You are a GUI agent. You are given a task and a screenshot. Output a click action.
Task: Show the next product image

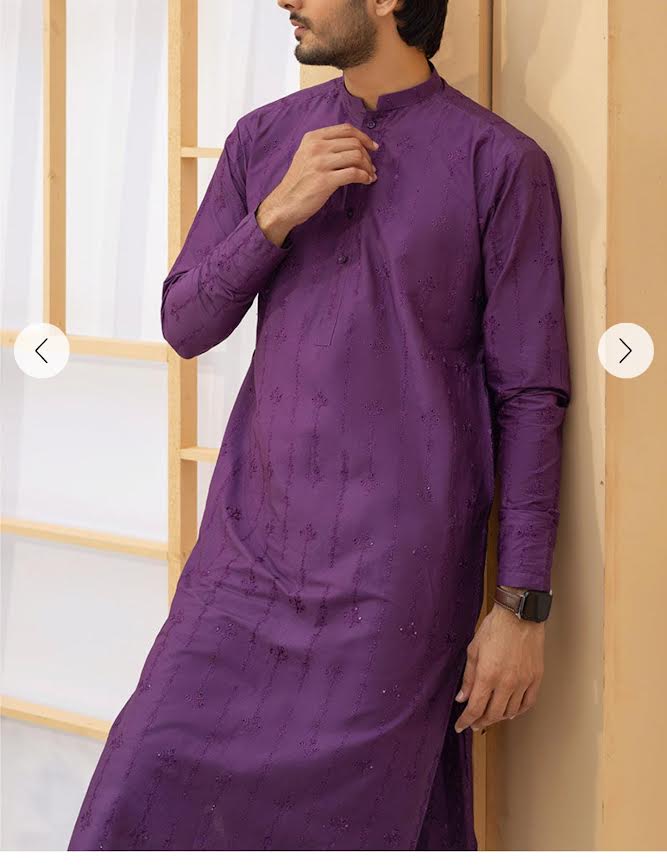point(625,351)
